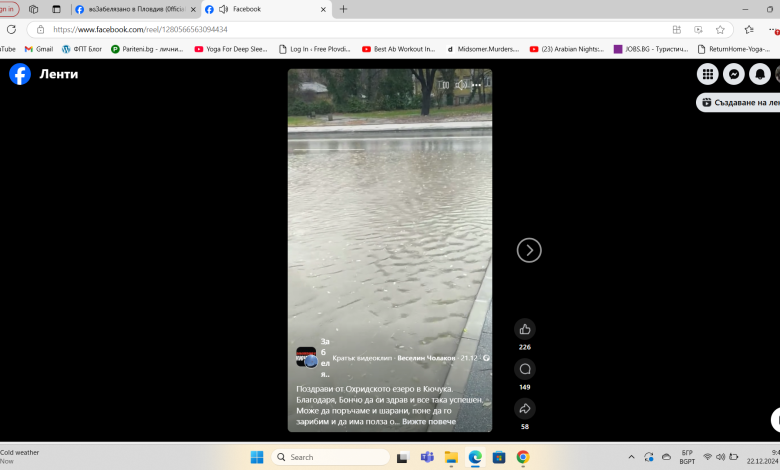Screen dimensions: 780x470
Task: Open Веселин Чолаков's profile link
Action: 426,358
